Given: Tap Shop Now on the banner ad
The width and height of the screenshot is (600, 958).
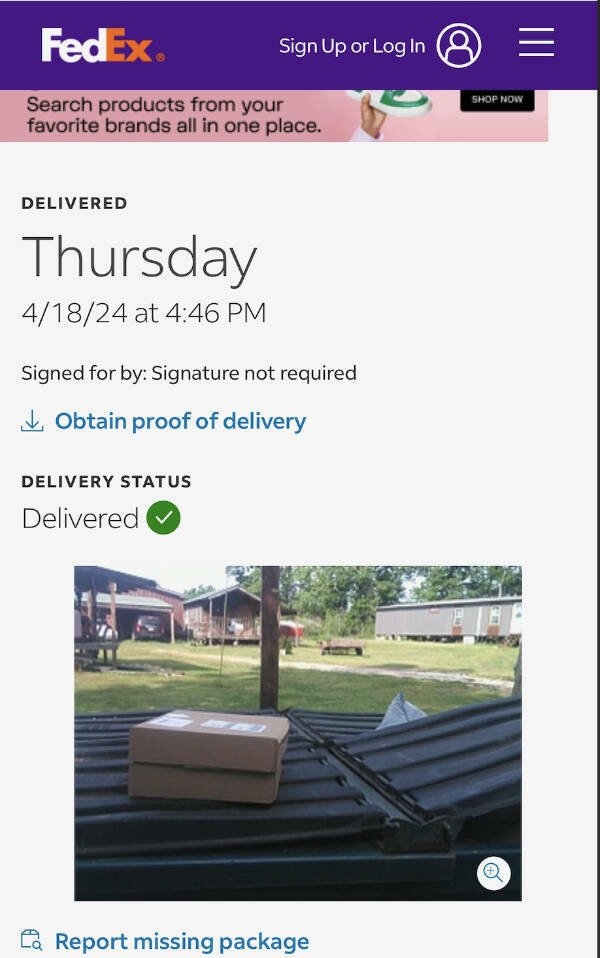Looking at the screenshot, I should 497,100.
